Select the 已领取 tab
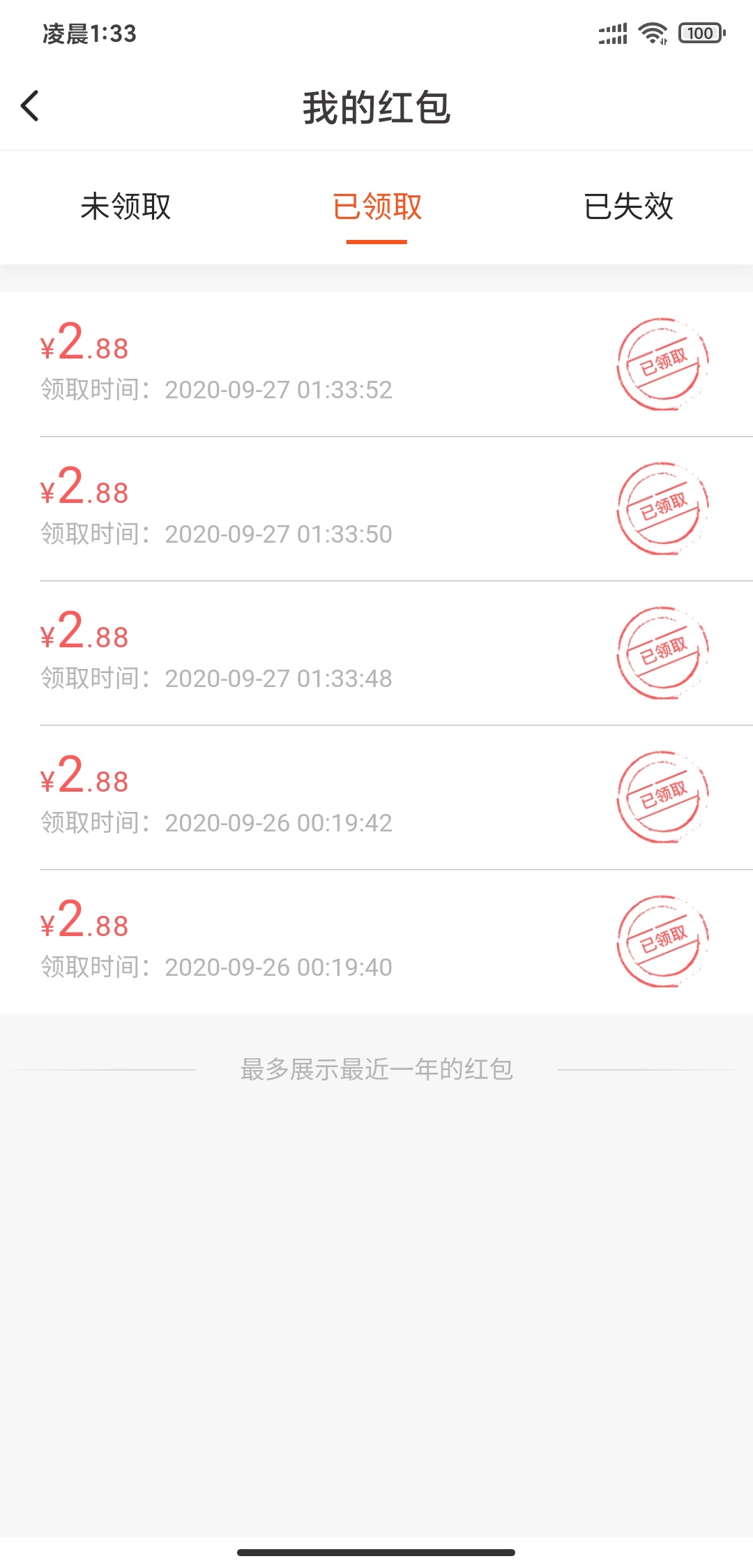This screenshot has width=753, height=1568. coord(376,206)
